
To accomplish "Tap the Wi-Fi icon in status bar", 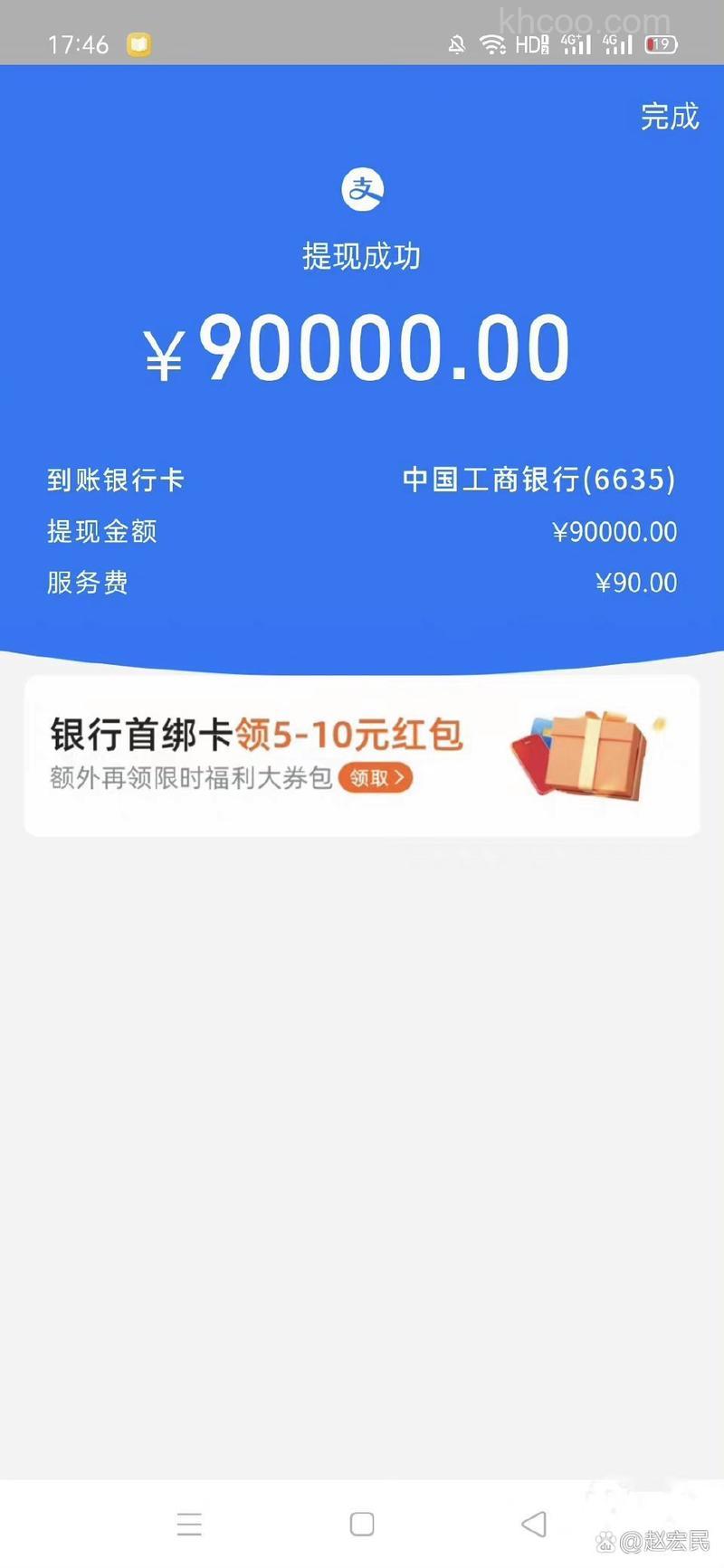I will point(493,43).
